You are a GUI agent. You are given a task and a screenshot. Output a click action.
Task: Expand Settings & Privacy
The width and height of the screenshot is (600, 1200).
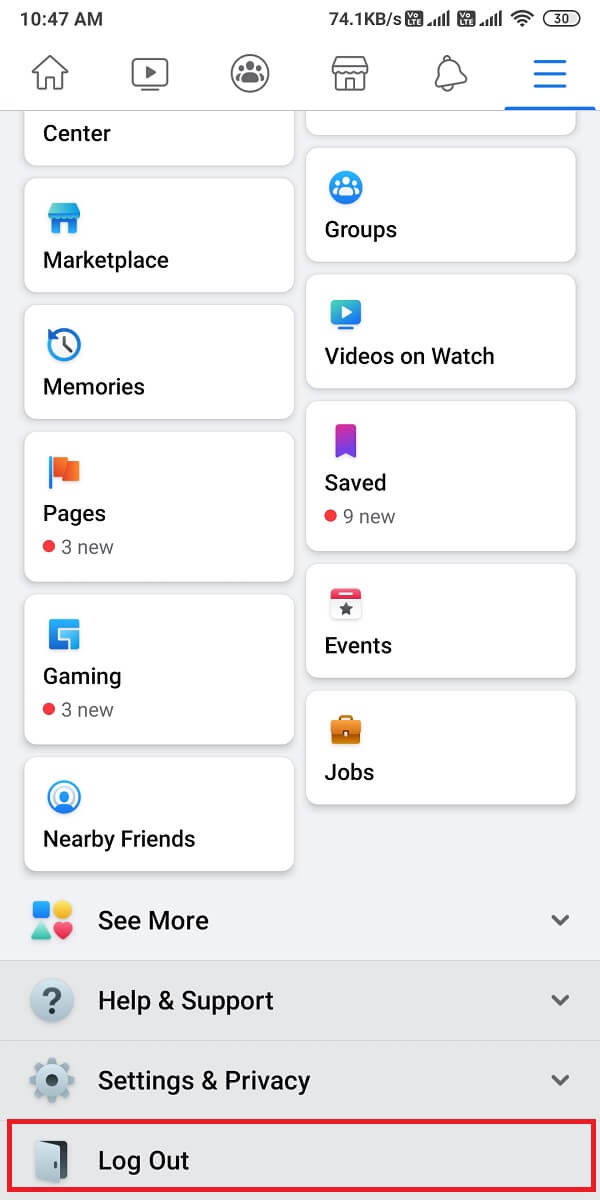(300, 1081)
